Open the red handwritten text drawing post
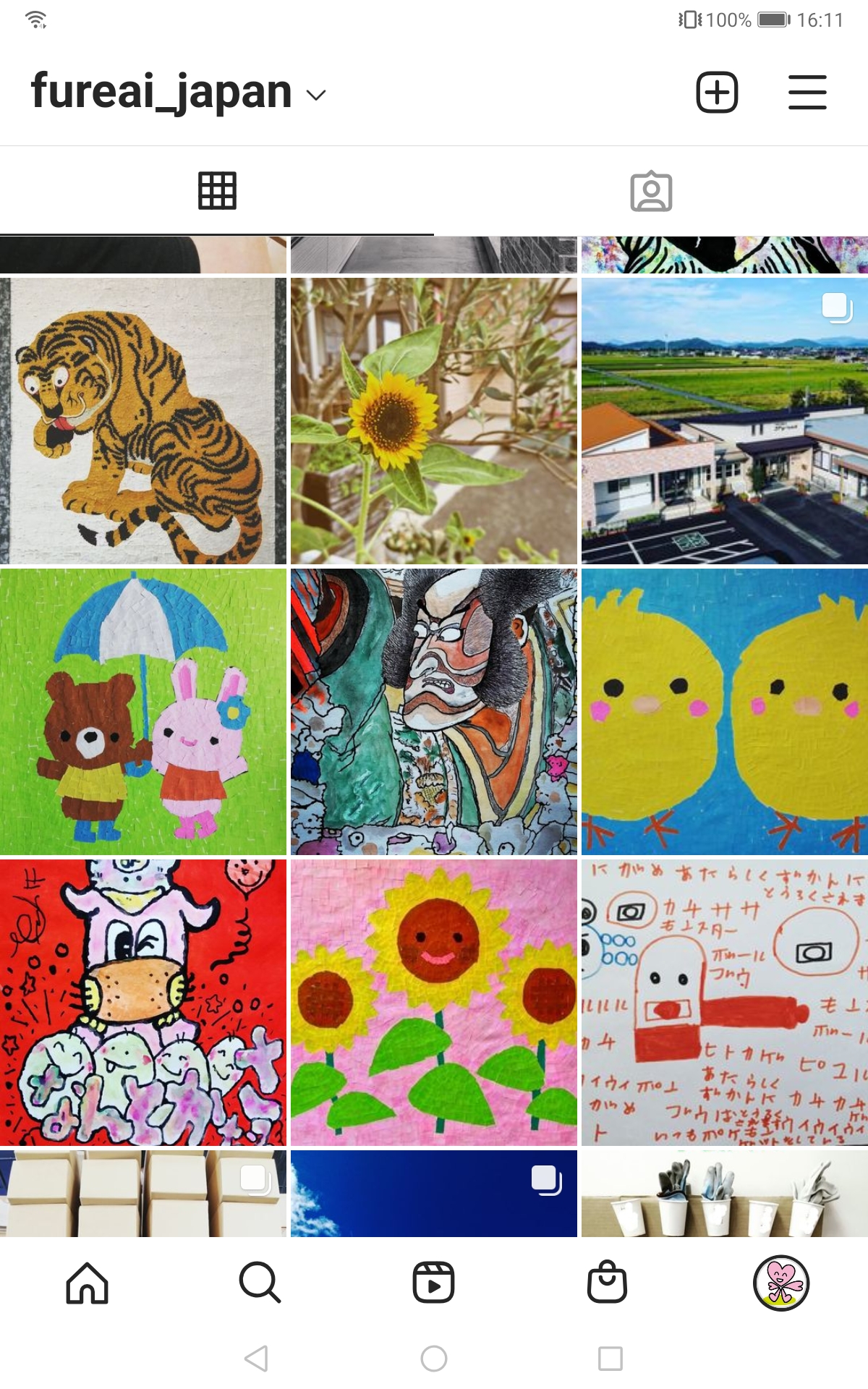The height and width of the screenshot is (1389, 868). pos(725,1003)
